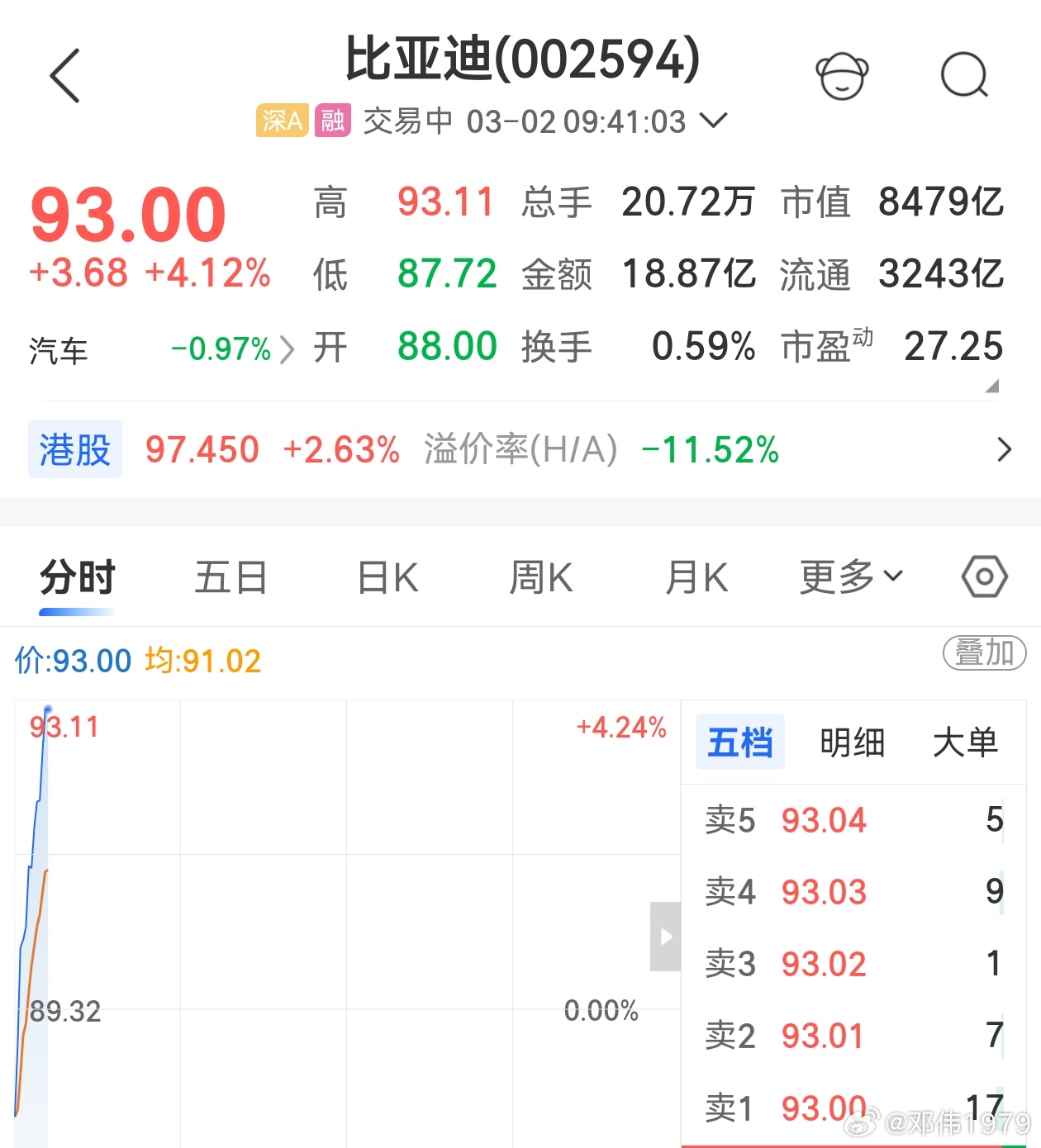
Task: Open the search function
Action: [965, 74]
